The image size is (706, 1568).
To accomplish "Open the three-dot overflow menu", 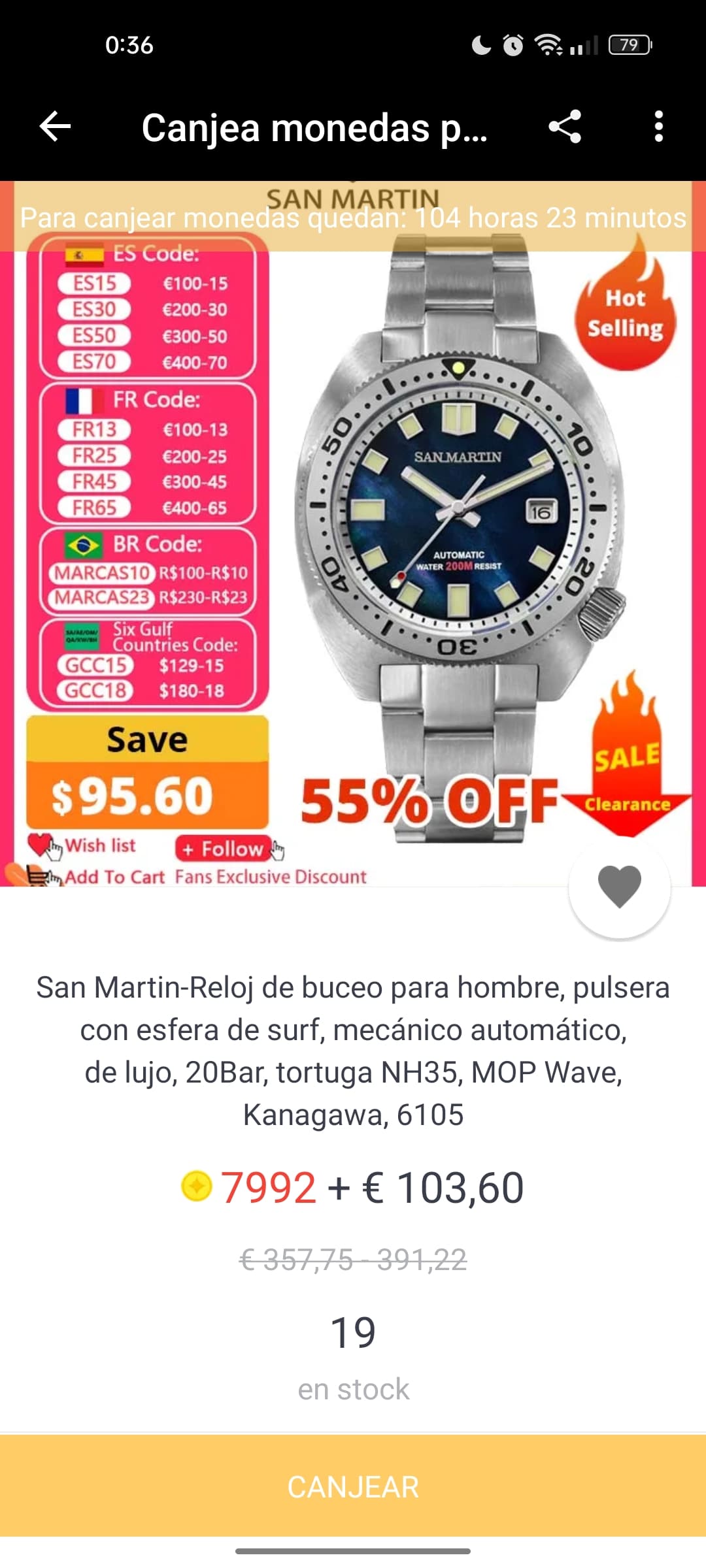I will click(x=658, y=126).
